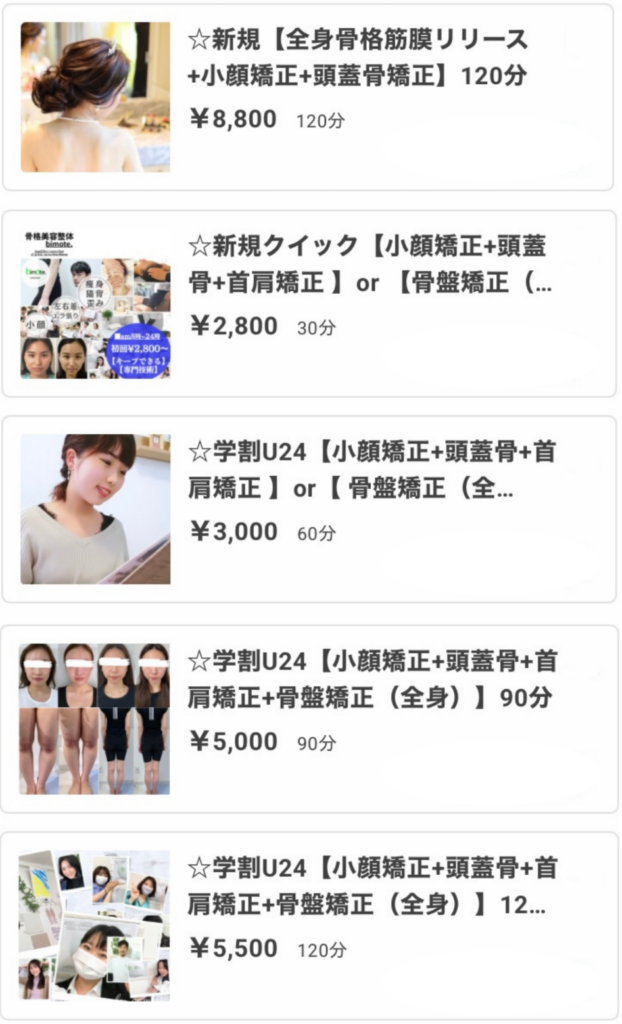Open the ¥8,800 新規 120分 full-body menu card

(310, 97)
